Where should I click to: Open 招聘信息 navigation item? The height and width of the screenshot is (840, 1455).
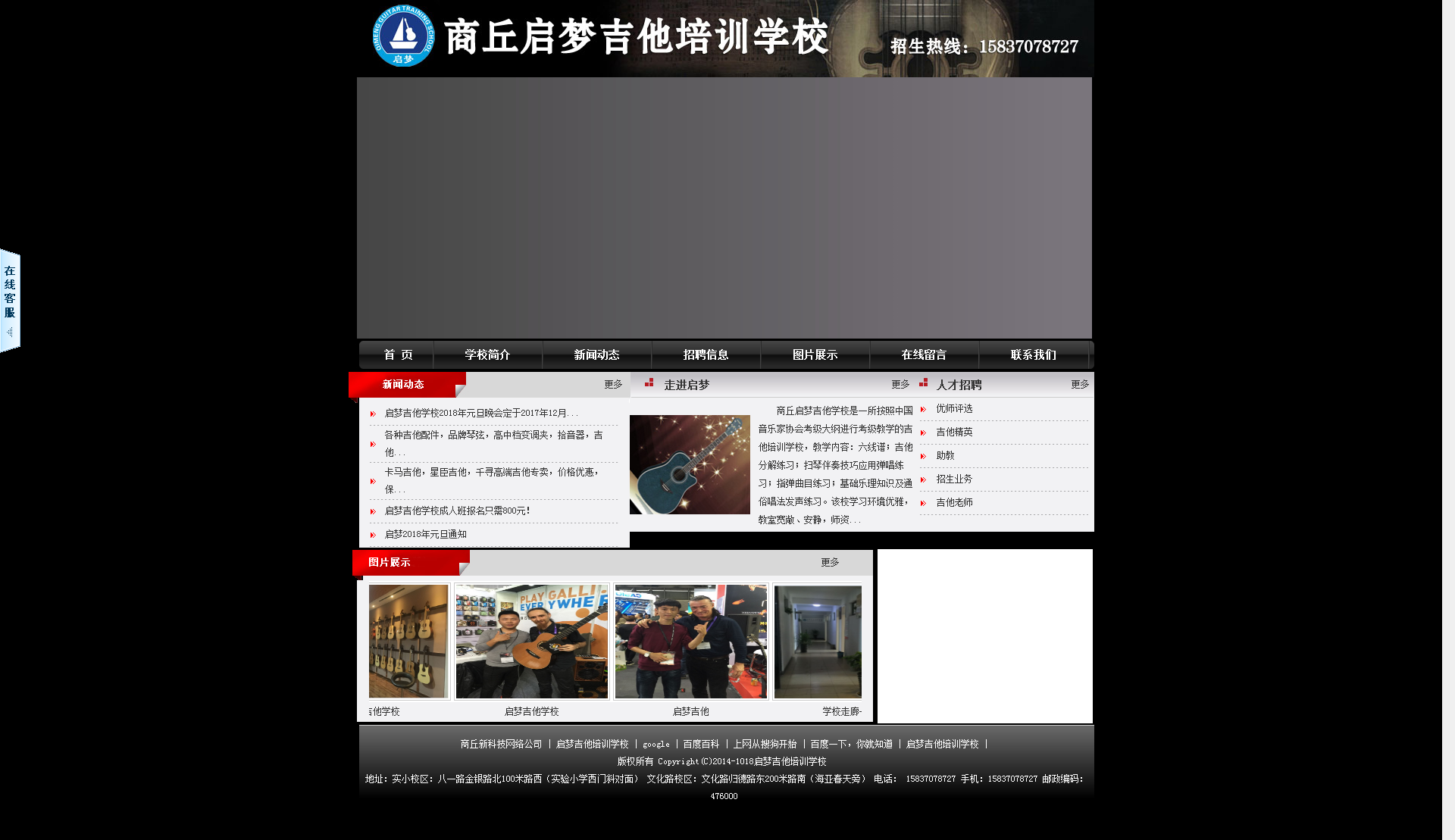point(706,355)
